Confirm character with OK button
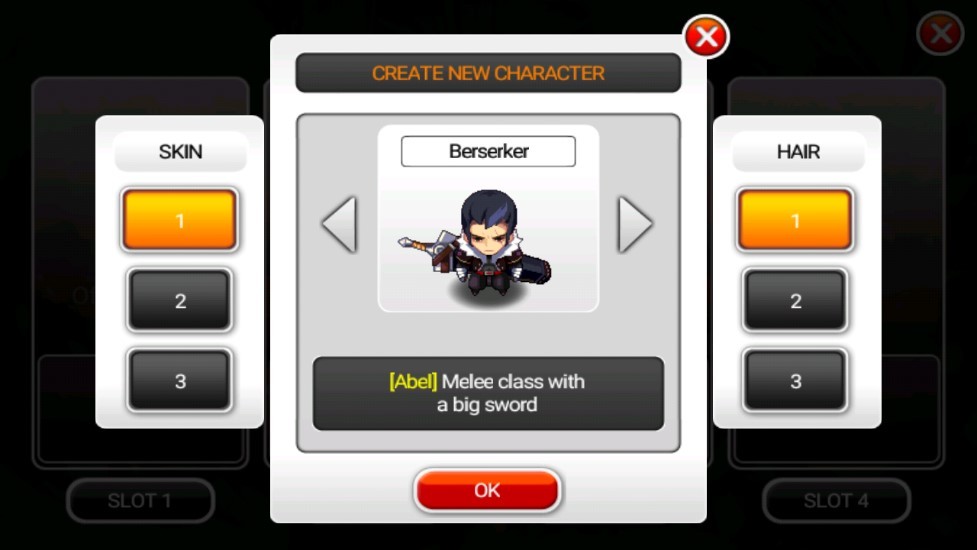Viewport: 977px width, 550px height. tap(488, 491)
